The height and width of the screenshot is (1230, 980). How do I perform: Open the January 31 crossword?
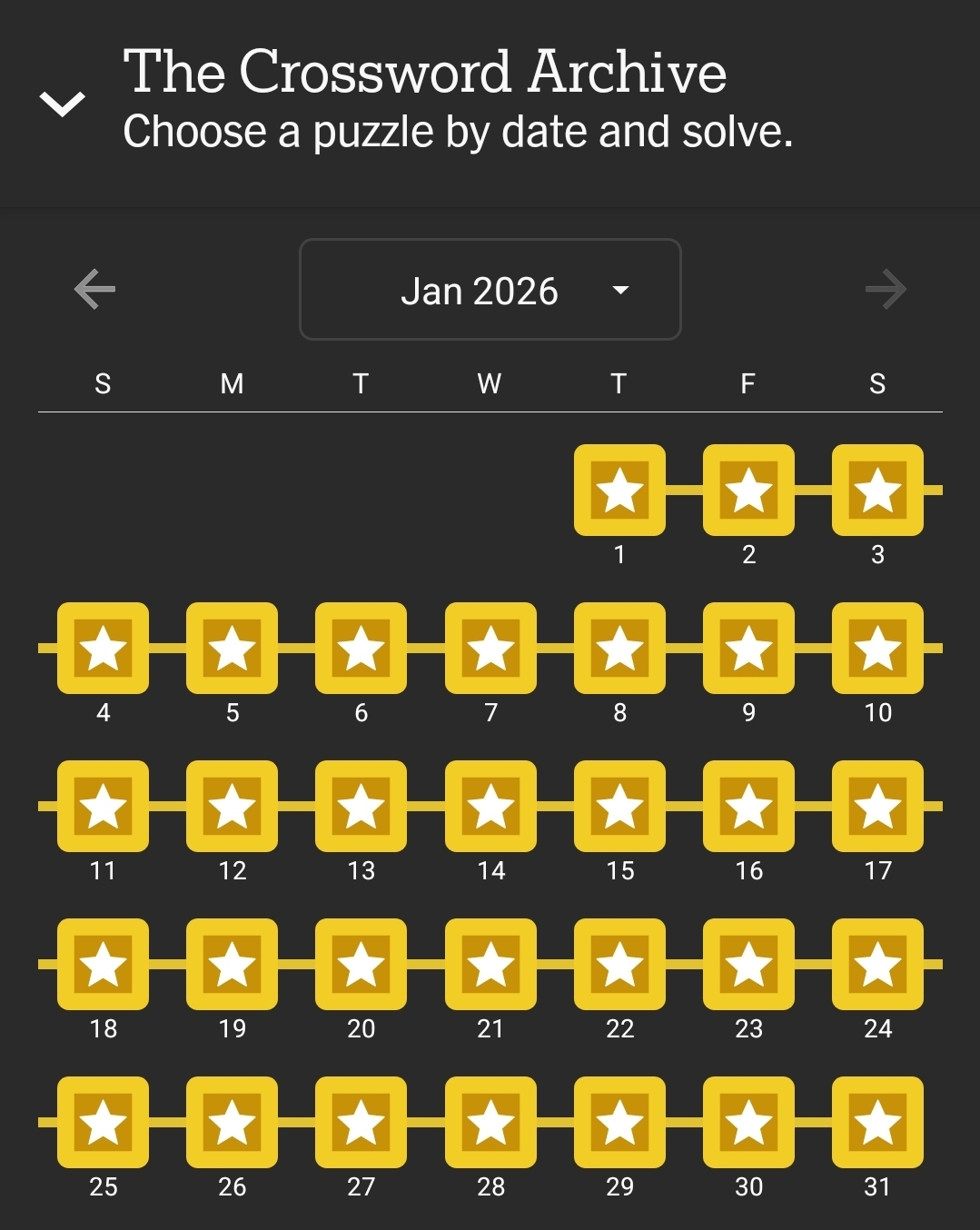pos(877,1123)
